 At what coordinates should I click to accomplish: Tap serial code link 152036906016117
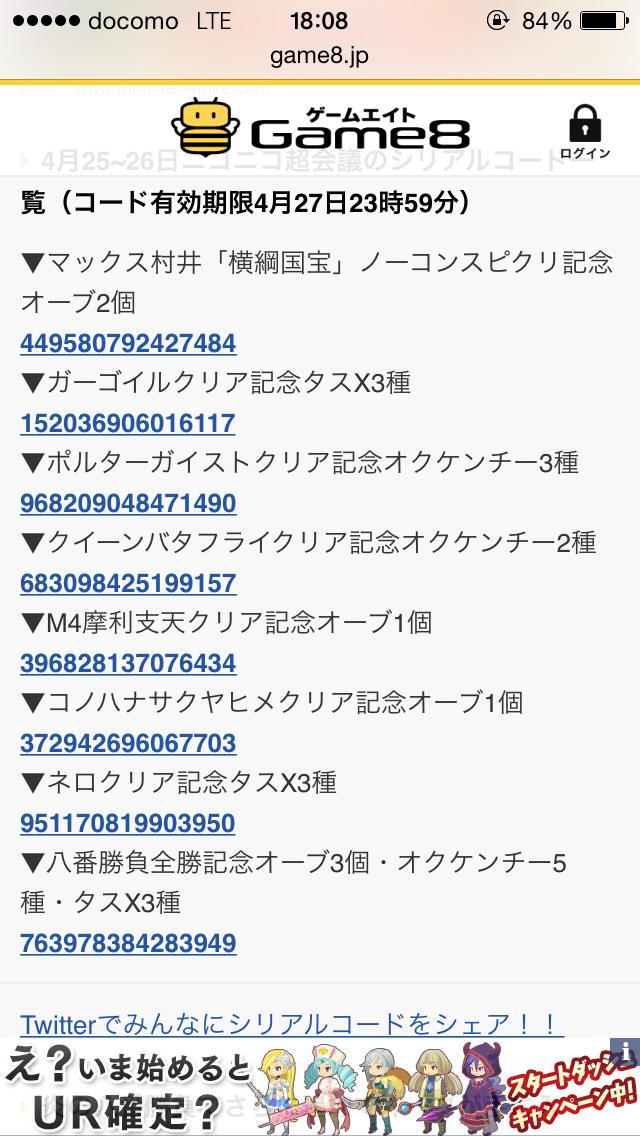tap(128, 424)
